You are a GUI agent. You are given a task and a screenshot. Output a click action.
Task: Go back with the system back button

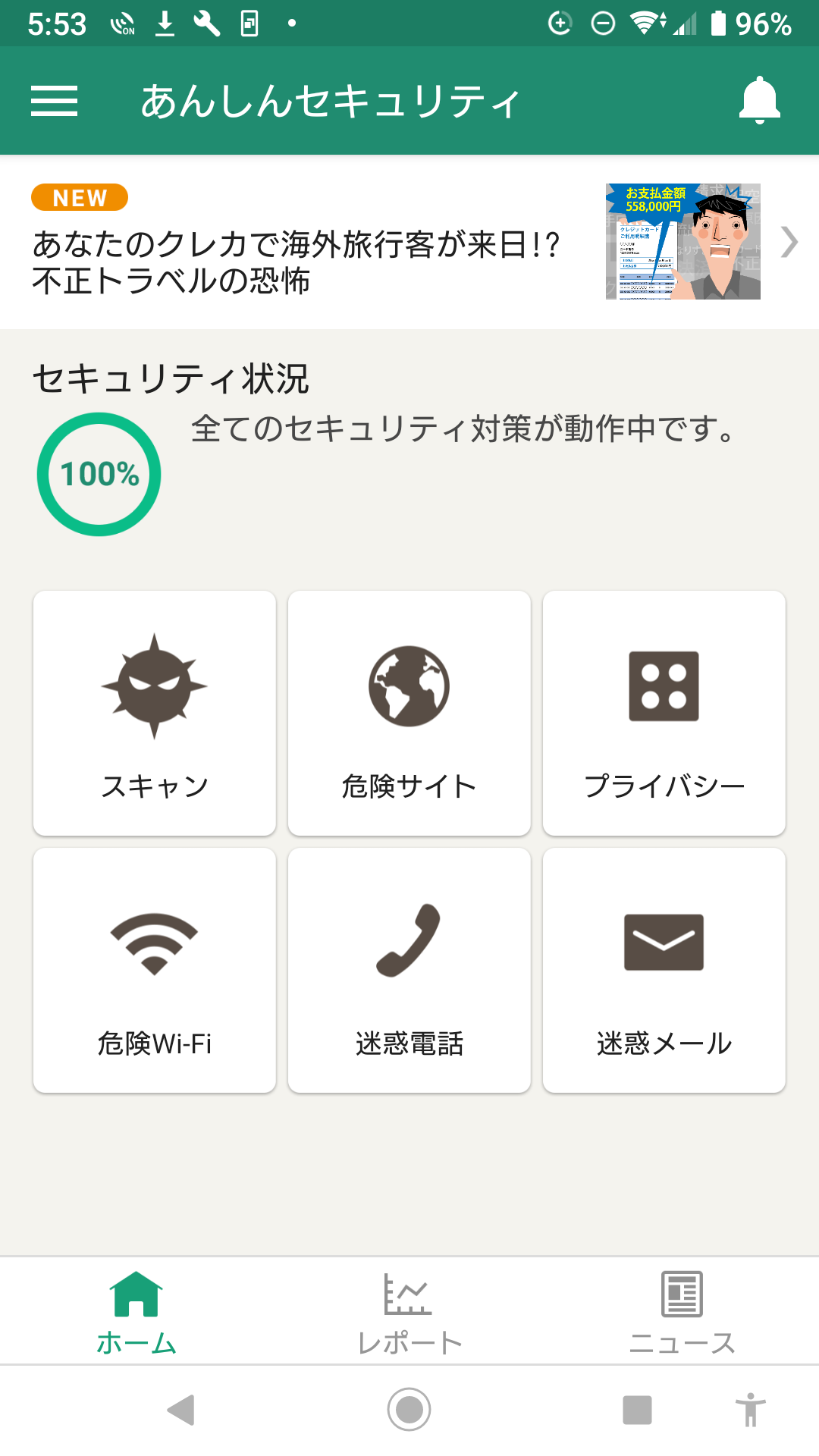(181, 1410)
